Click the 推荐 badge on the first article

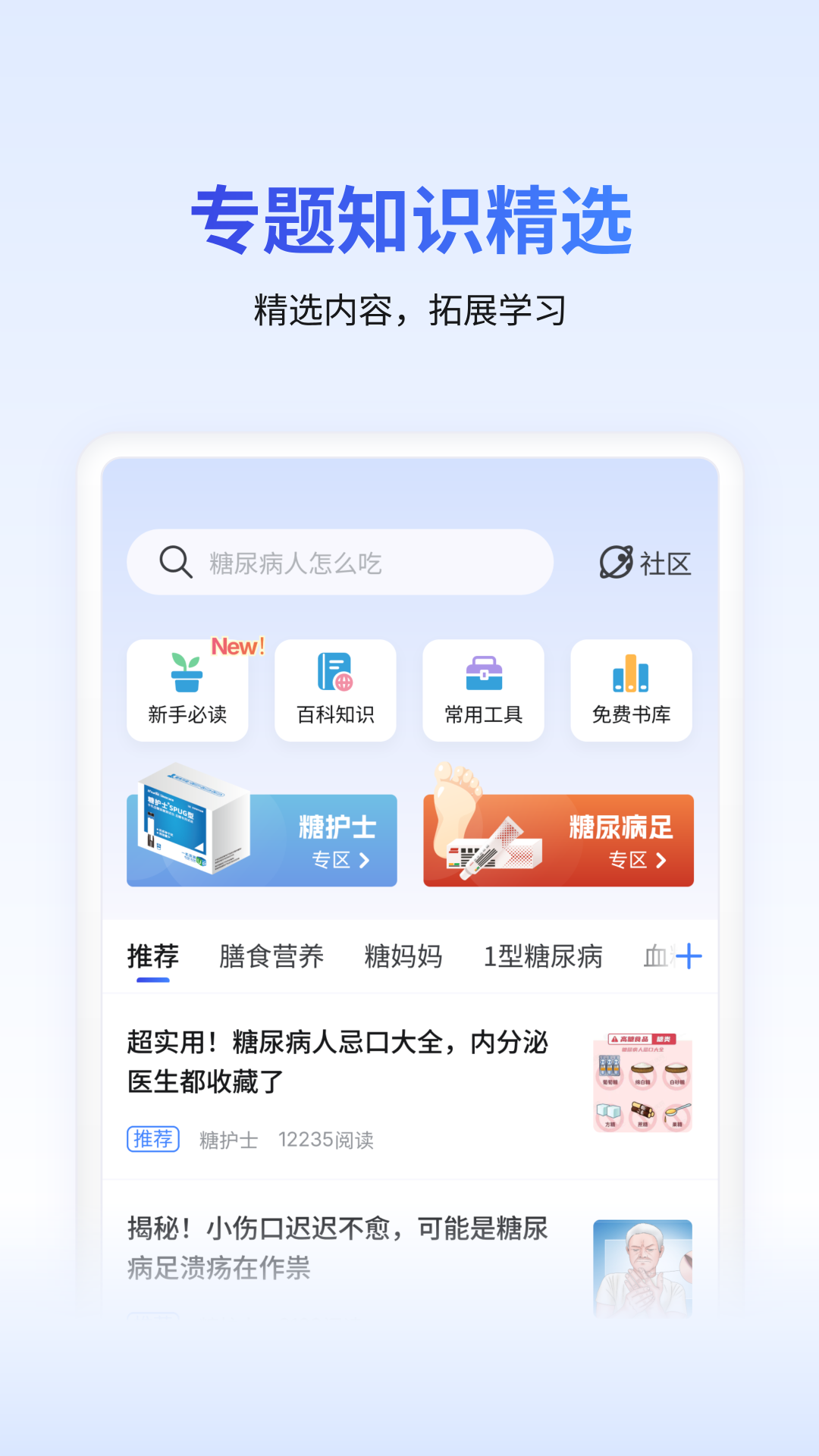click(152, 1139)
